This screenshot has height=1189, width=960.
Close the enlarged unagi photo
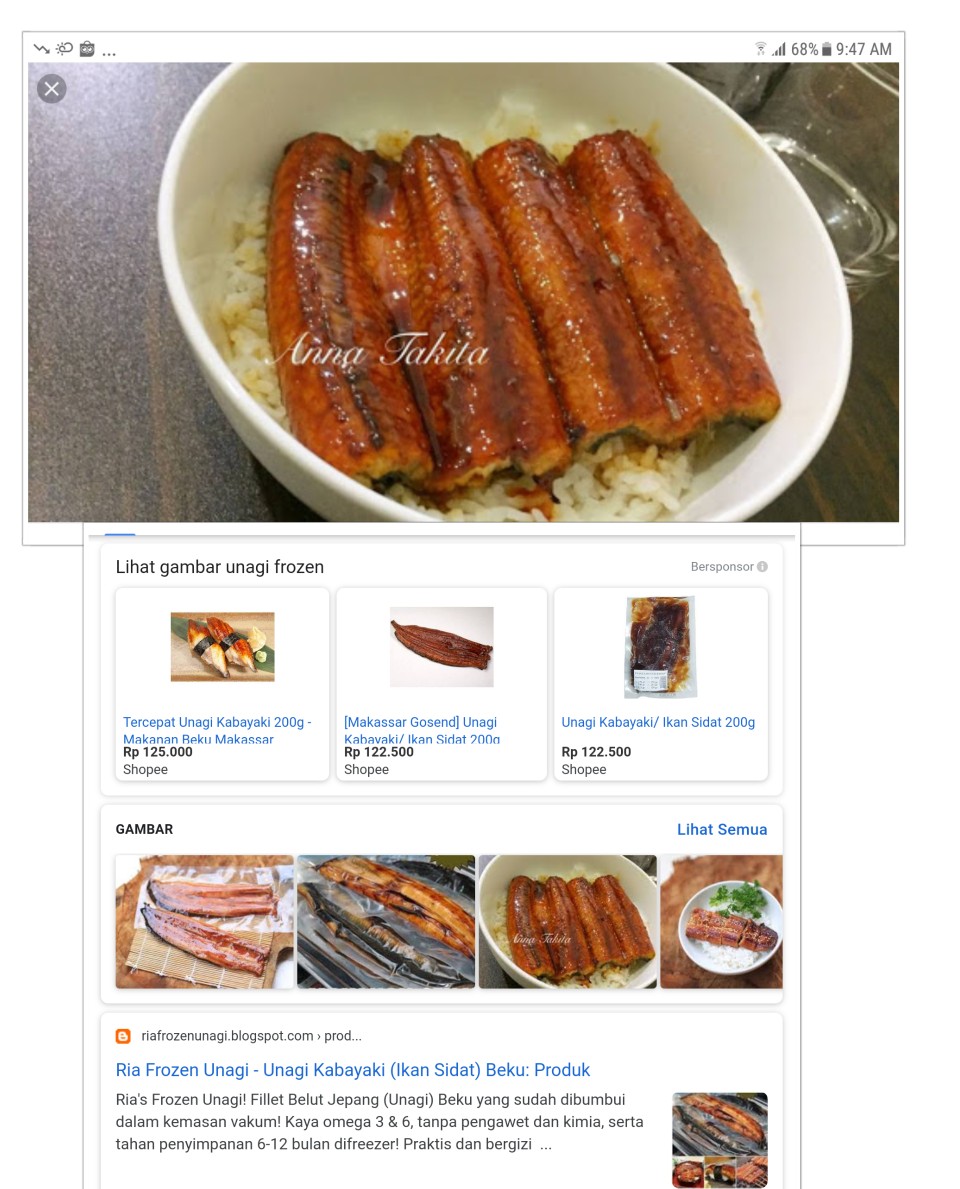(52, 89)
